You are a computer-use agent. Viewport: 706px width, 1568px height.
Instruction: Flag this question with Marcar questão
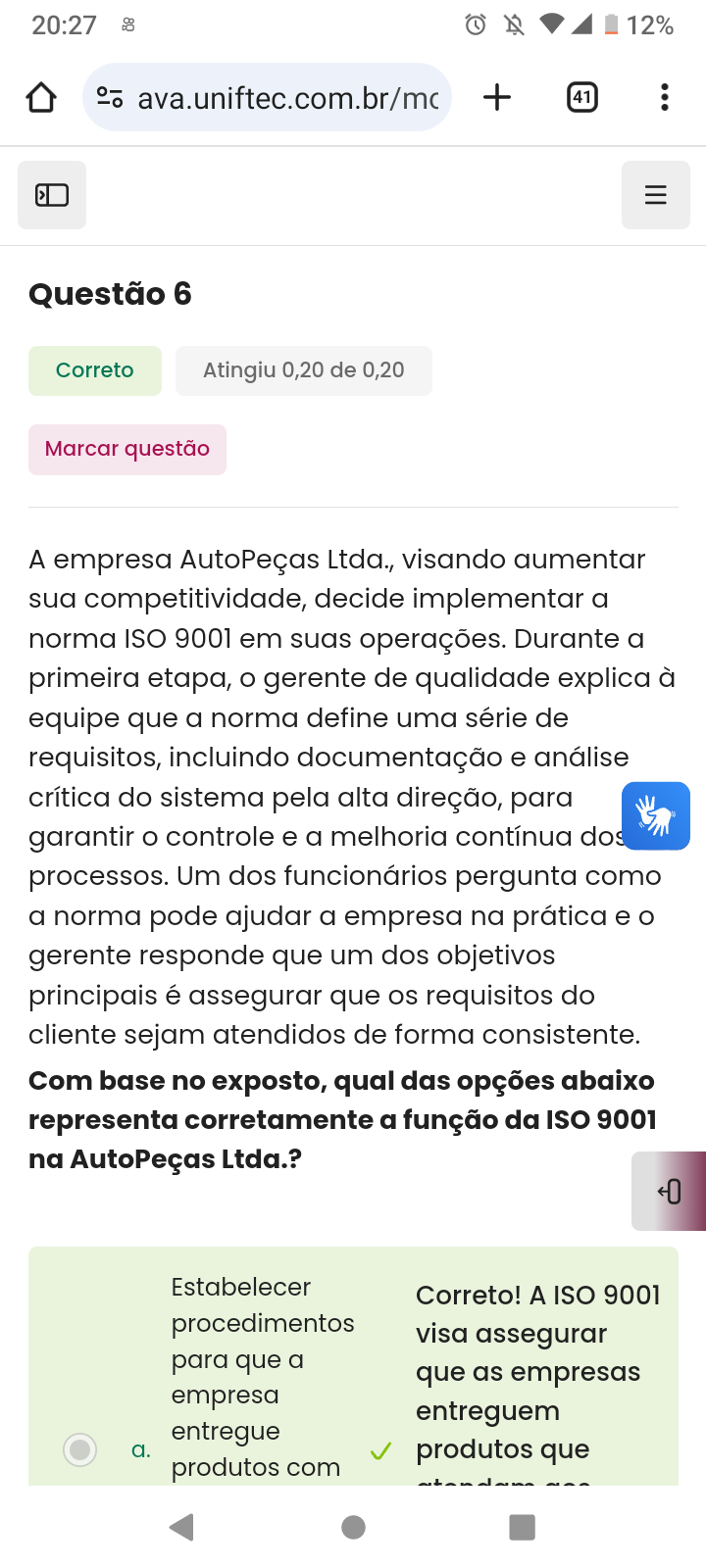click(127, 449)
